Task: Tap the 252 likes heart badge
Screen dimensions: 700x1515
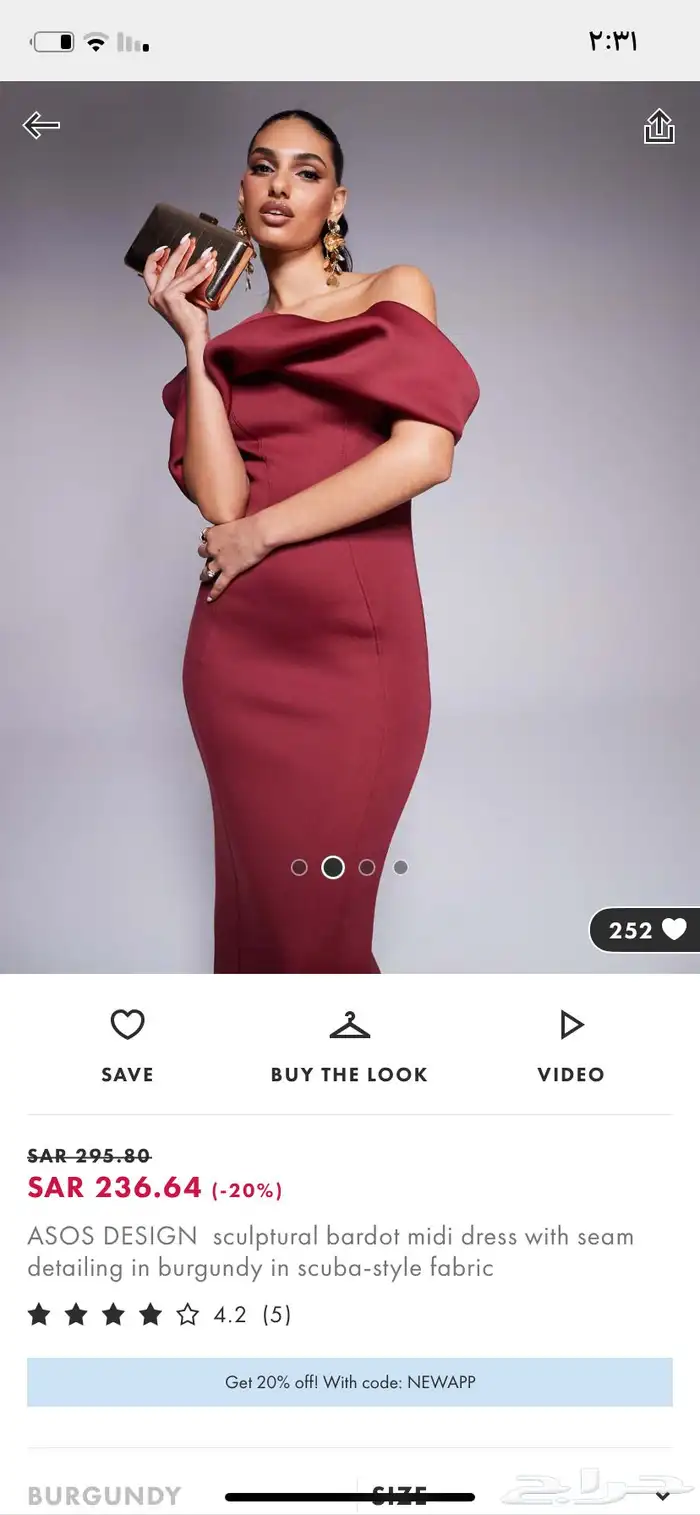Action: tap(647, 930)
